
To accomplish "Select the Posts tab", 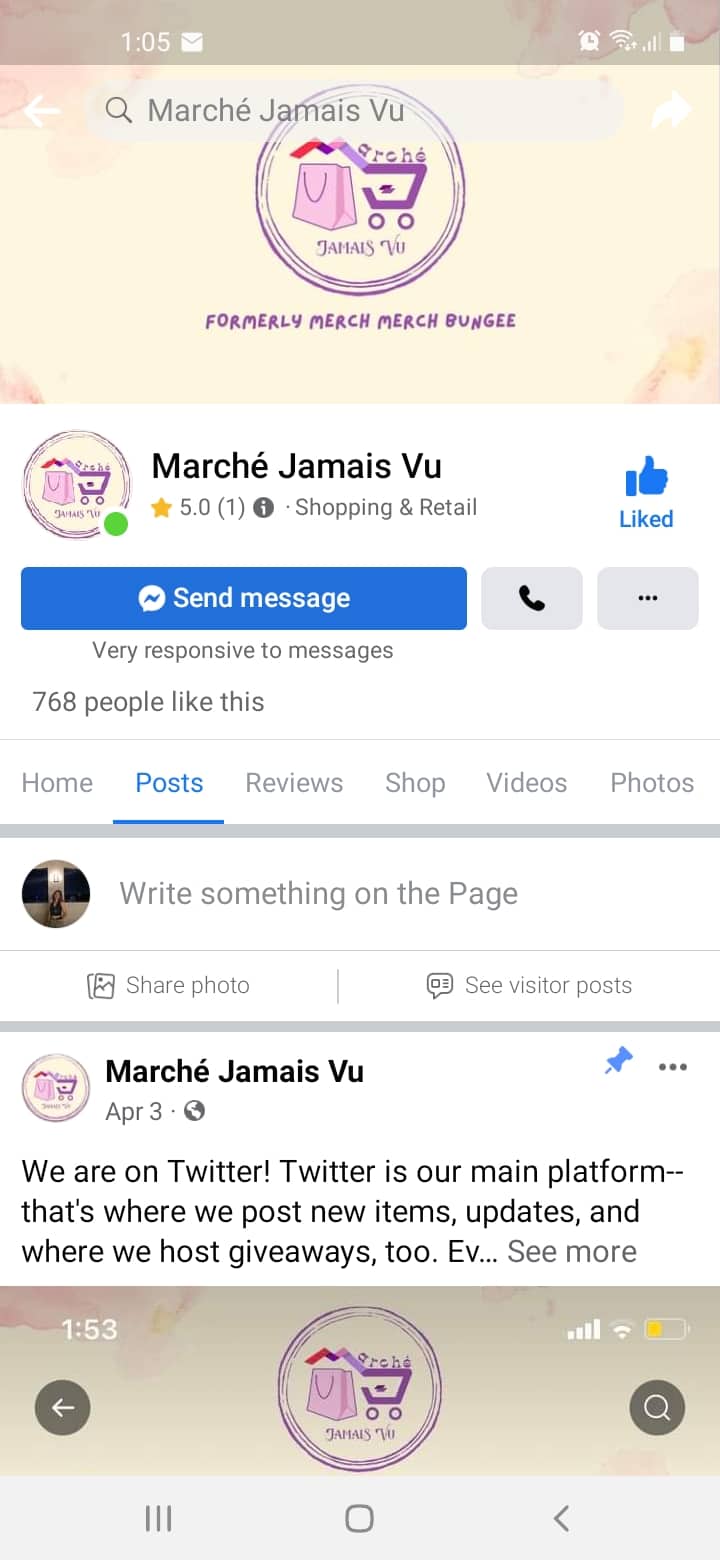I will (169, 783).
